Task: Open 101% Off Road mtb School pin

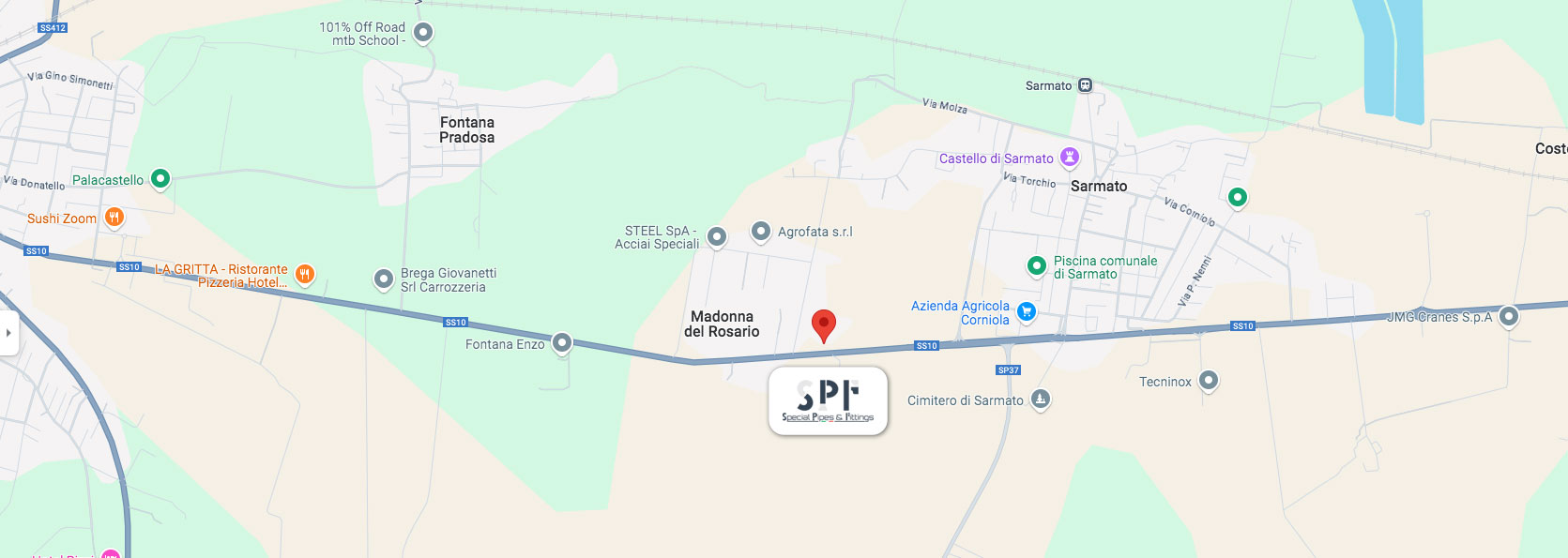Action: (x=423, y=33)
